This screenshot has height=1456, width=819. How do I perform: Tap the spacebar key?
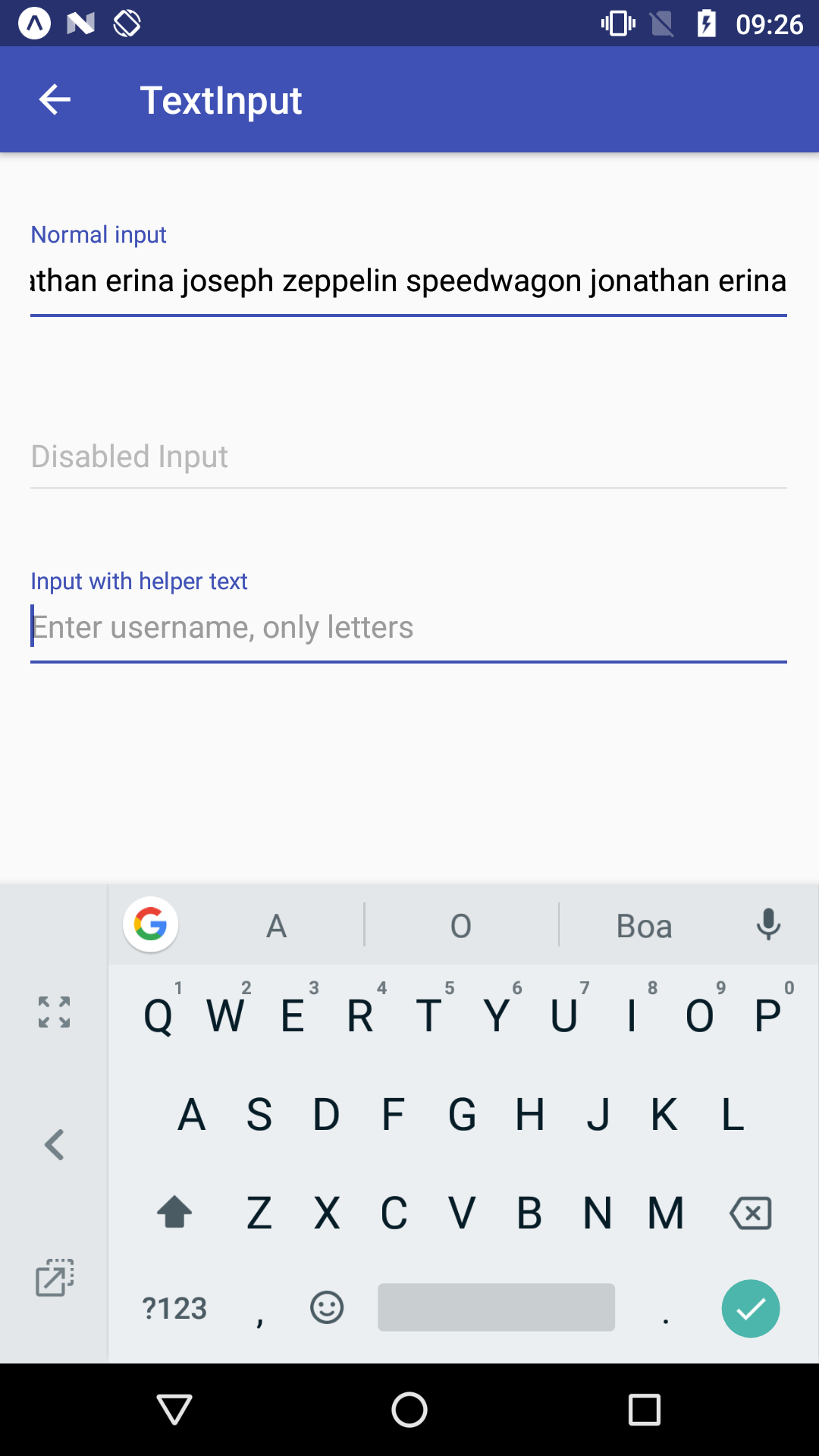point(496,1307)
